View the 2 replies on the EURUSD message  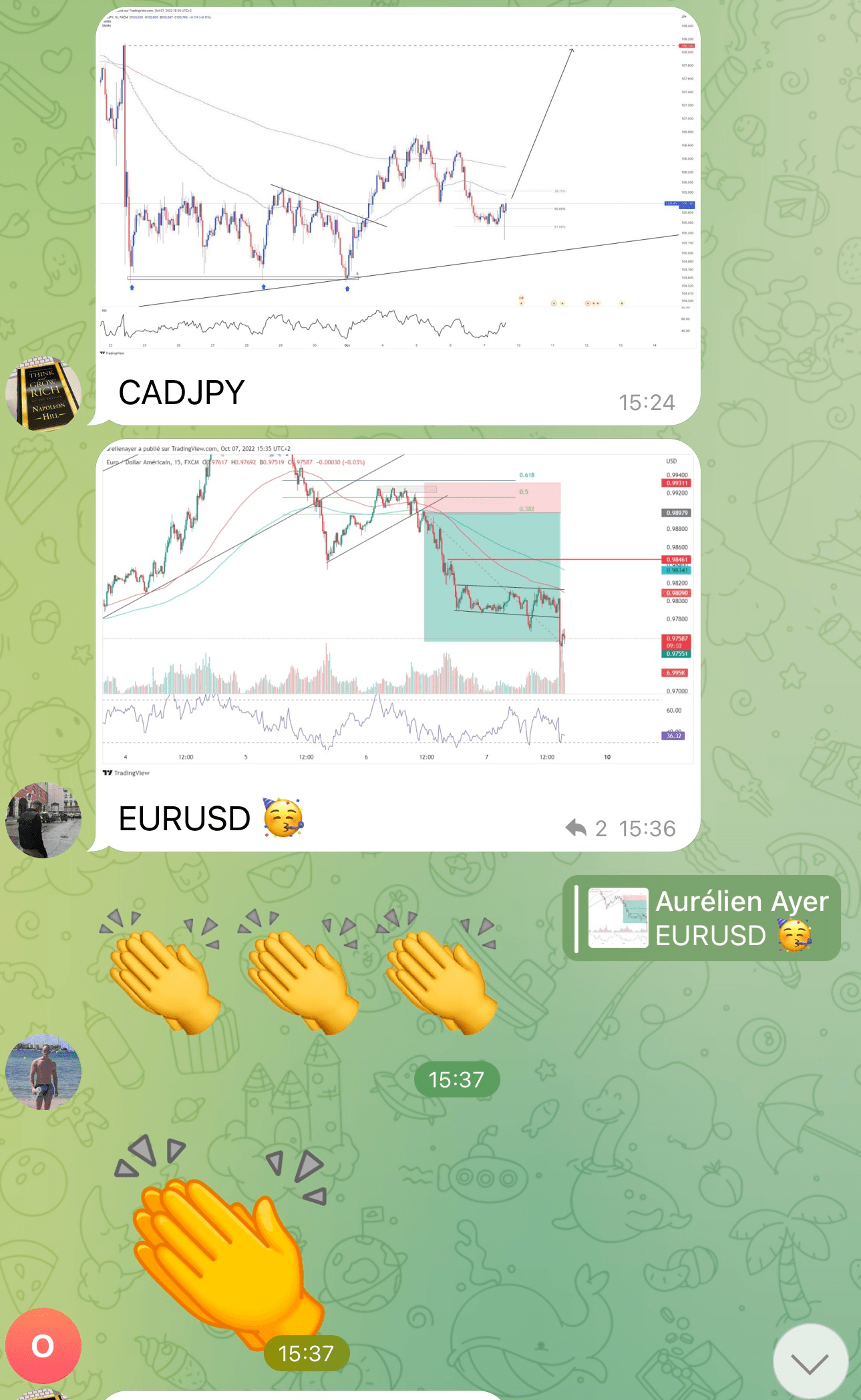click(x=586, y=828)
